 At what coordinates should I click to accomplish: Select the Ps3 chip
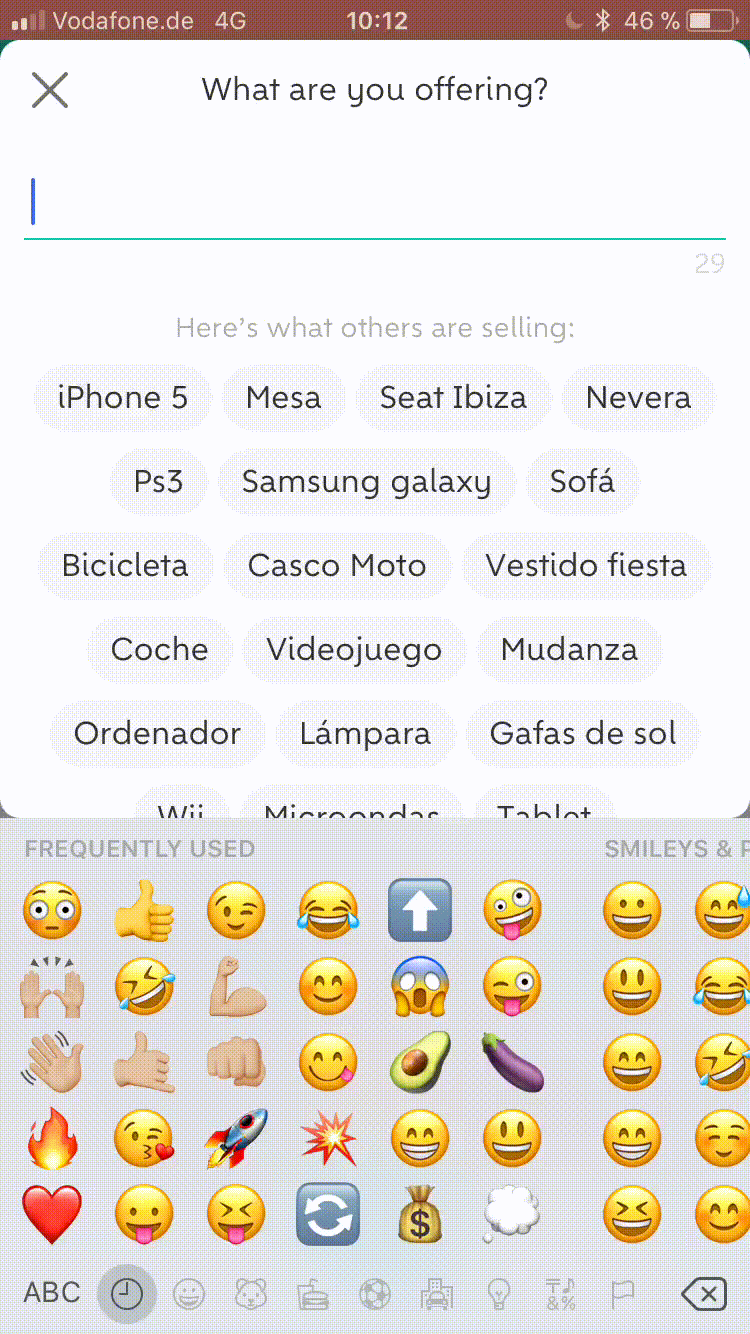[x=159, y=482]
